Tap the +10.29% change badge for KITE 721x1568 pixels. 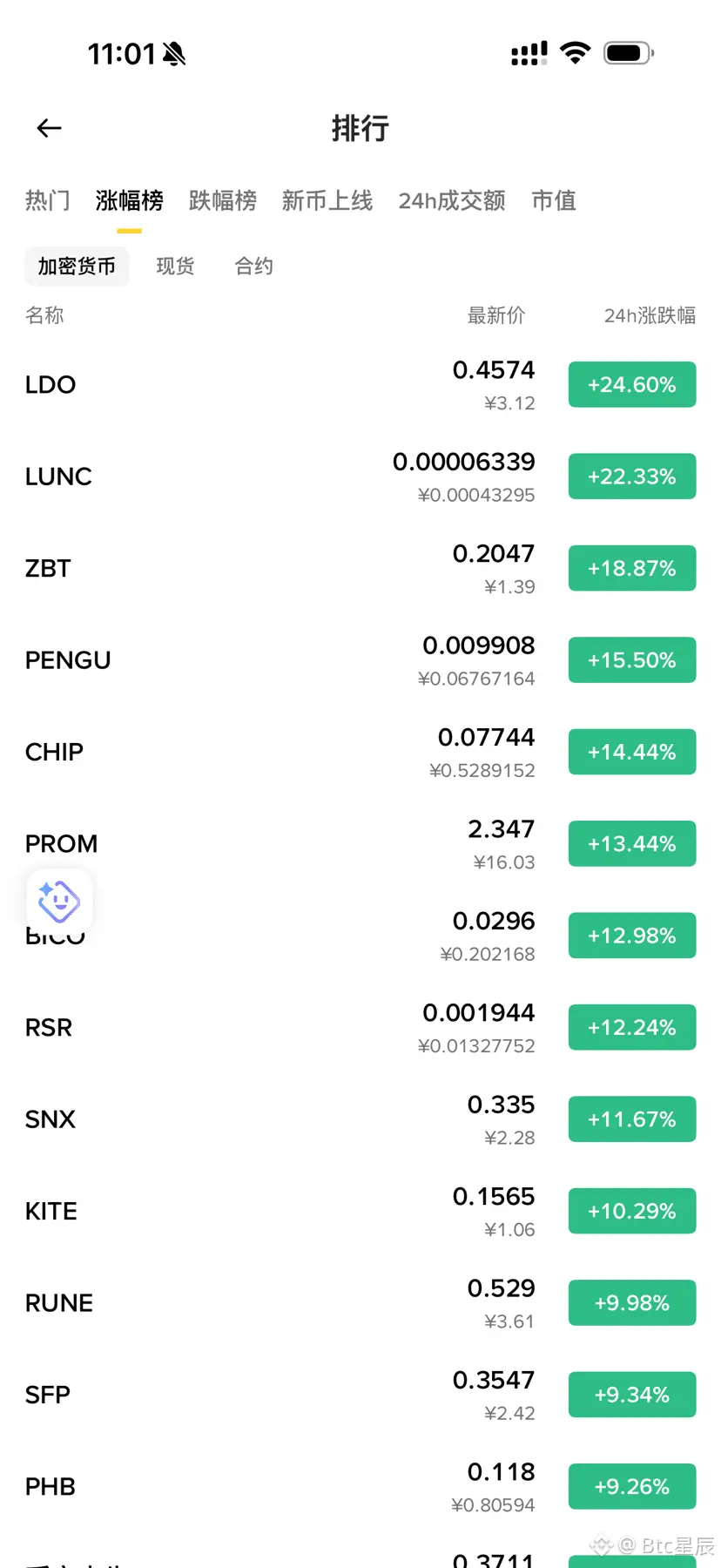[x=631, y=1211]
